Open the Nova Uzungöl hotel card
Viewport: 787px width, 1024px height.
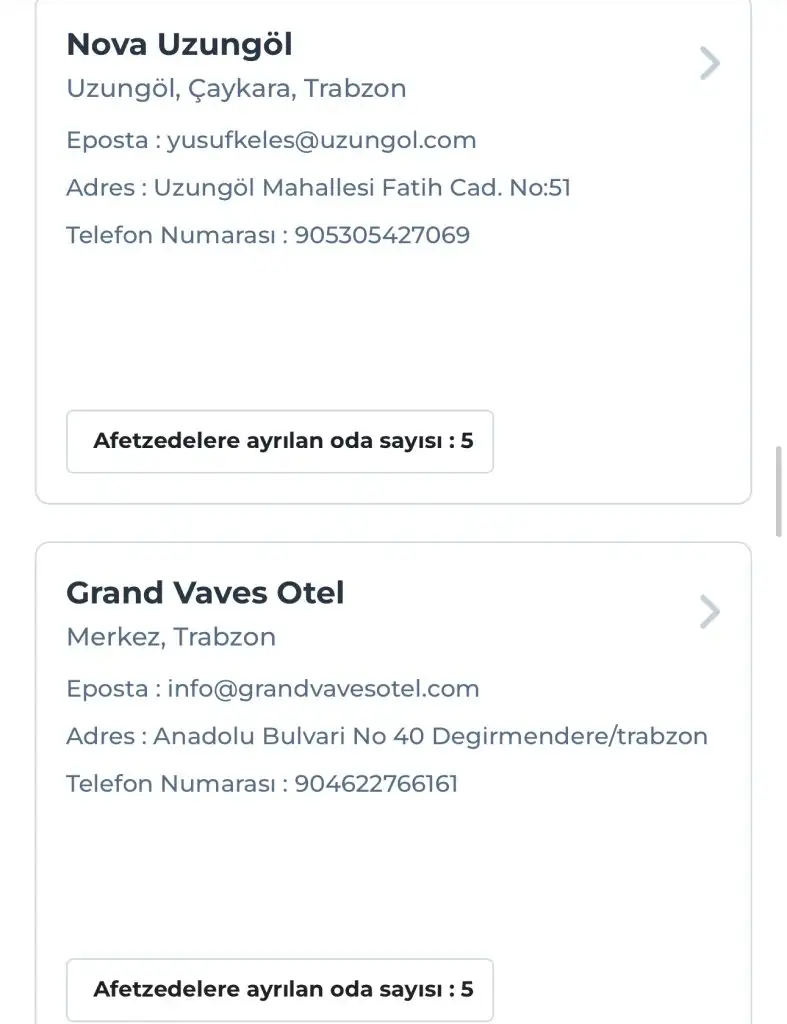(x=180, y=45)
